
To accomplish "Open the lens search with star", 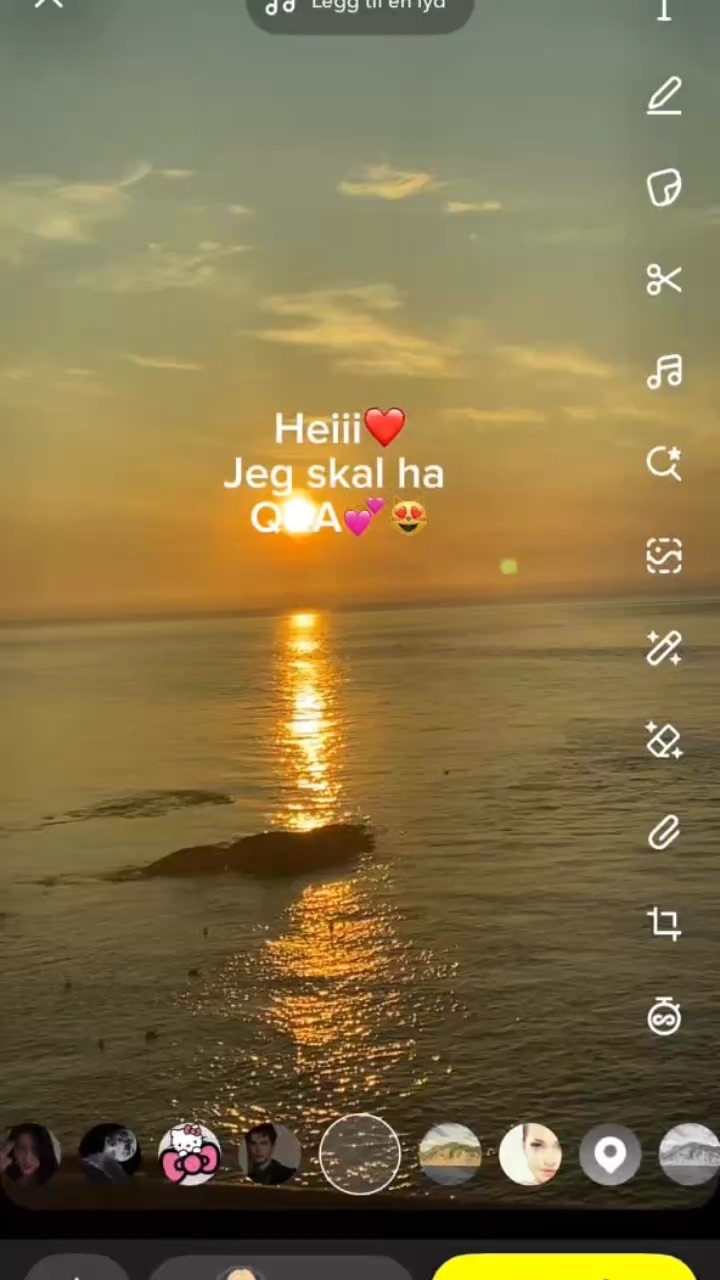I will (664, 463).
